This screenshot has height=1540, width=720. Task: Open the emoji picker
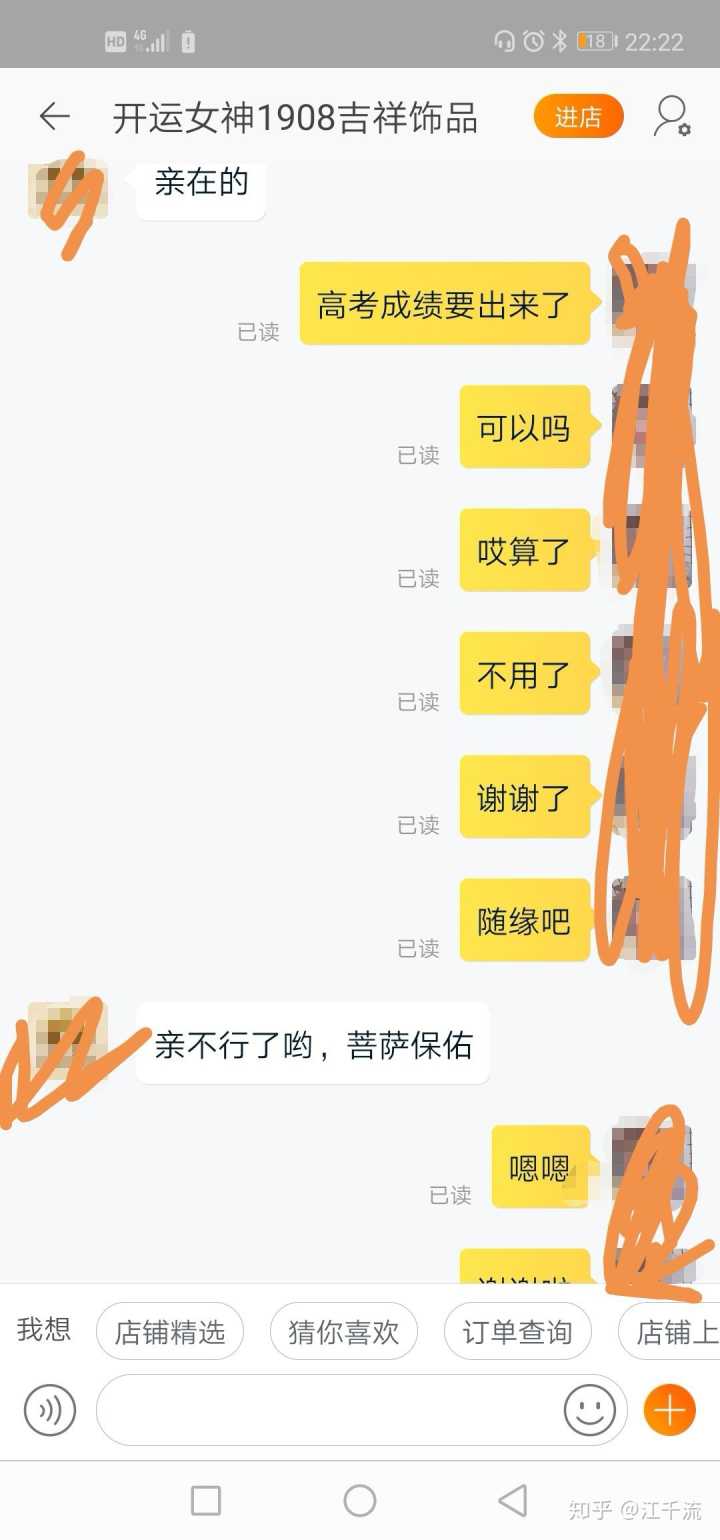tap(590, 1410)
